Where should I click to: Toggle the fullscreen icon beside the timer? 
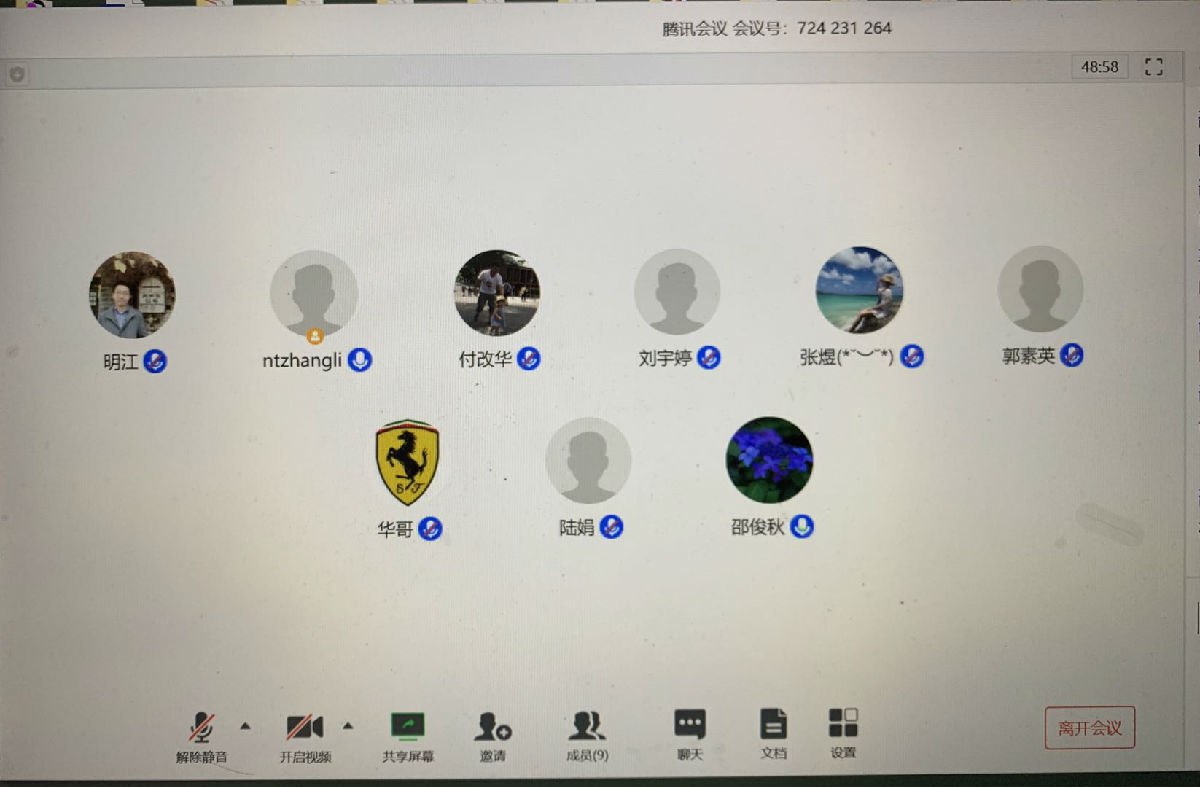click(1153, 67)
